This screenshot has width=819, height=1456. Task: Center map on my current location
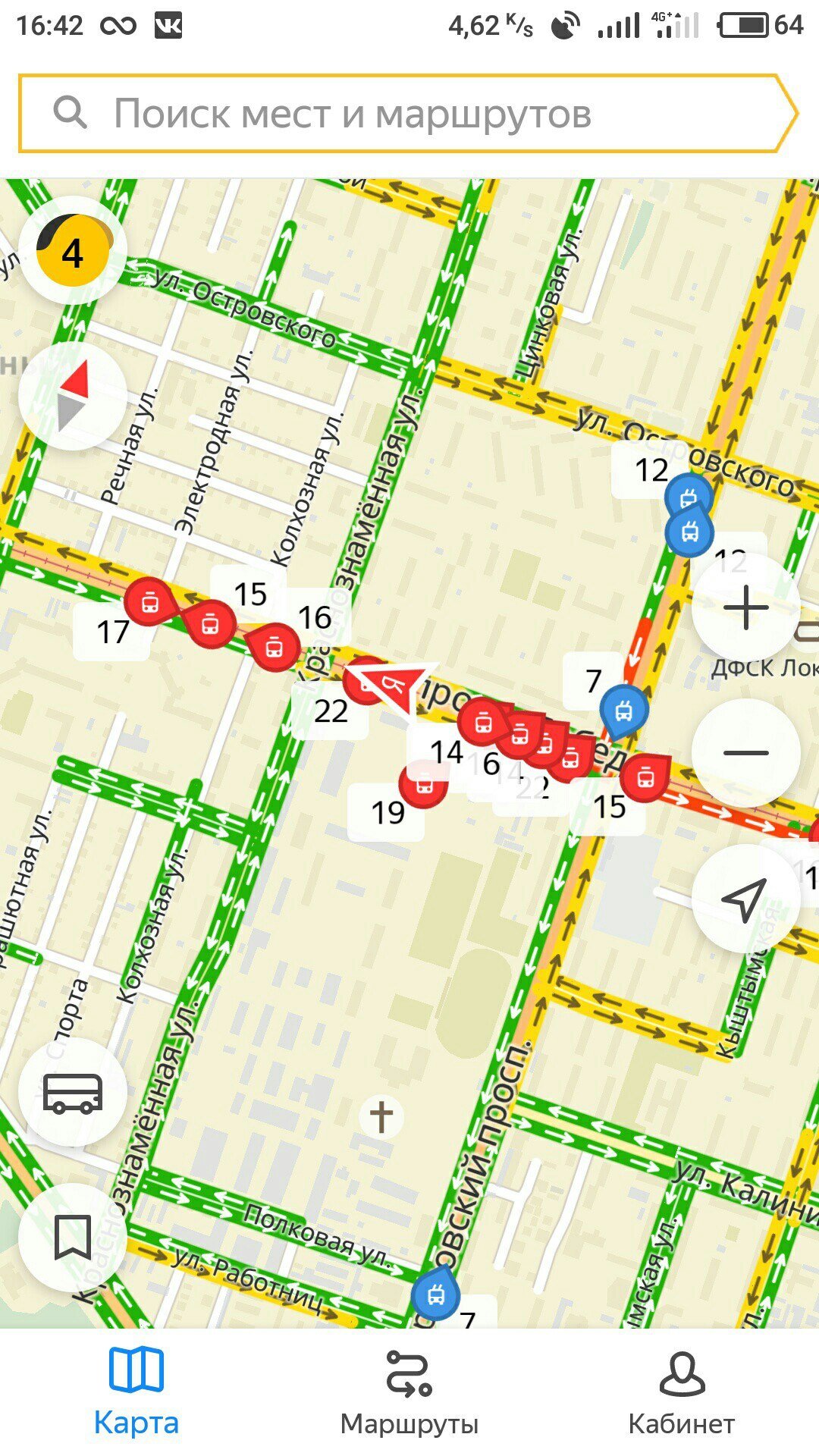coord(746,899)
